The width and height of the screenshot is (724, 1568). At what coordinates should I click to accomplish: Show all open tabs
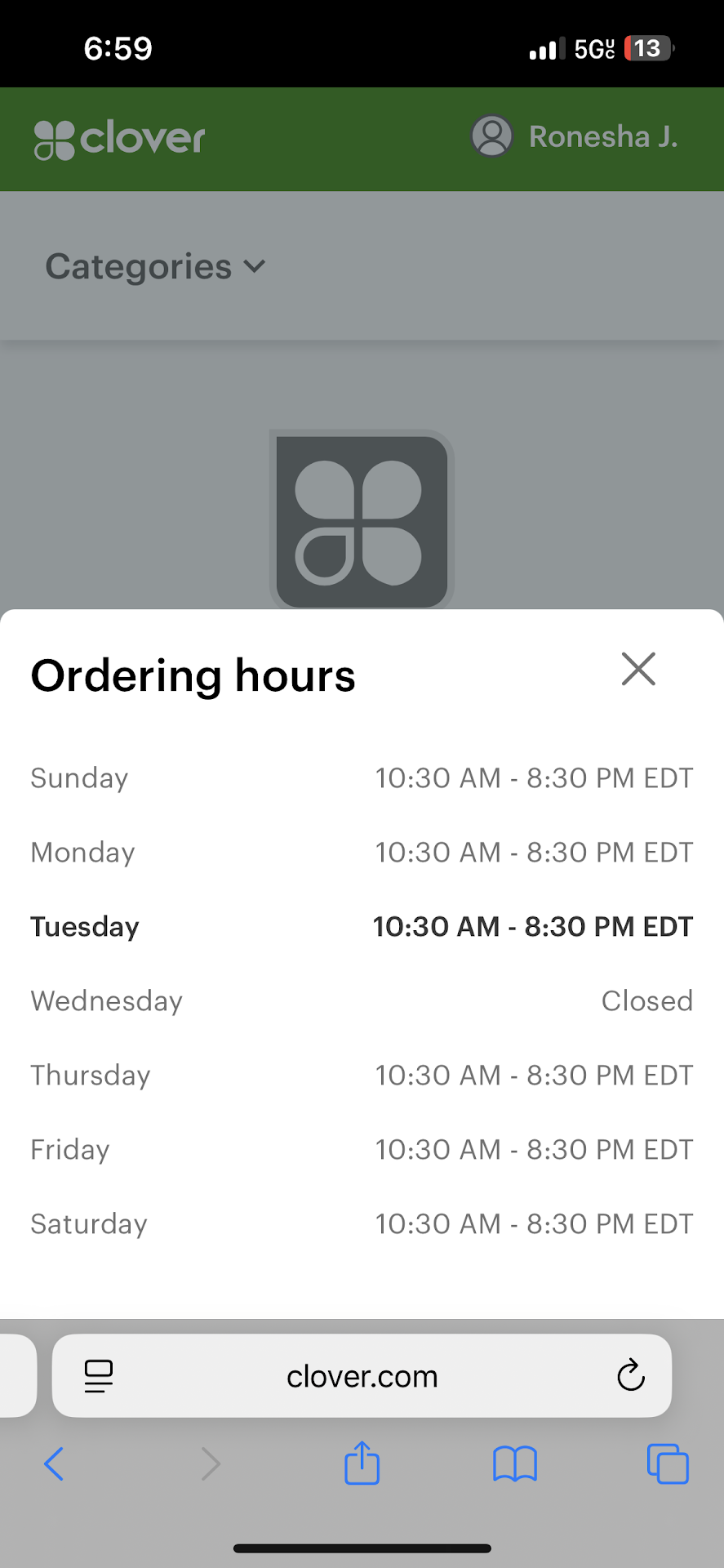(x=667, y=1463)
